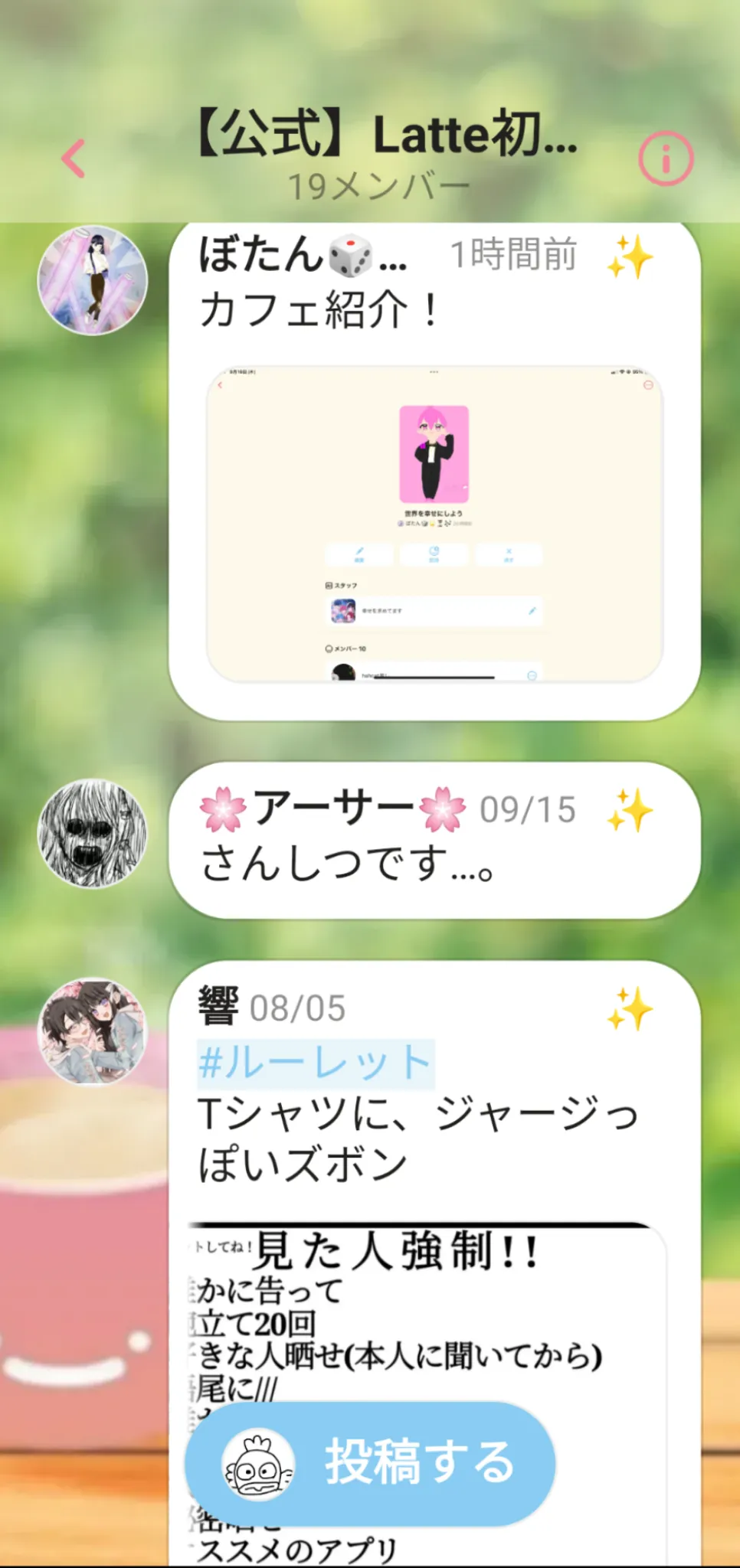The width and height of the screenshot is (740, 1568).
Task: Tap the 投稿する button to post
Action: click(x=370, y=1463)
